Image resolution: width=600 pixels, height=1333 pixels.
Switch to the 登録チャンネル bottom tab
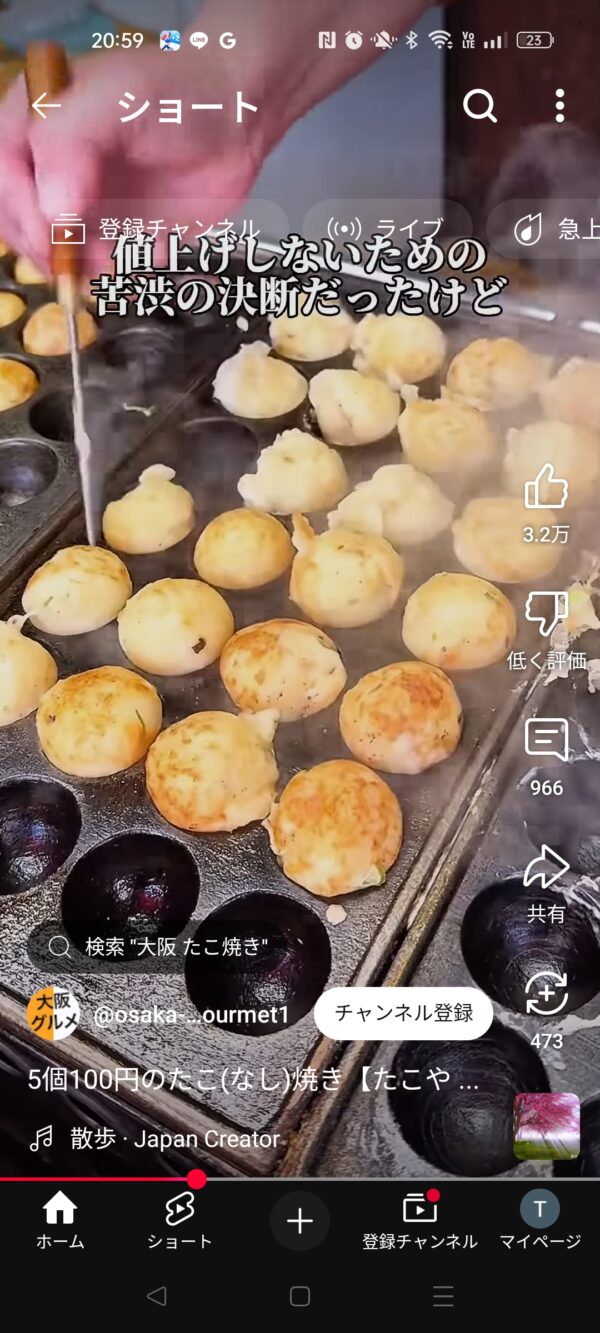tap(420, 1221)
